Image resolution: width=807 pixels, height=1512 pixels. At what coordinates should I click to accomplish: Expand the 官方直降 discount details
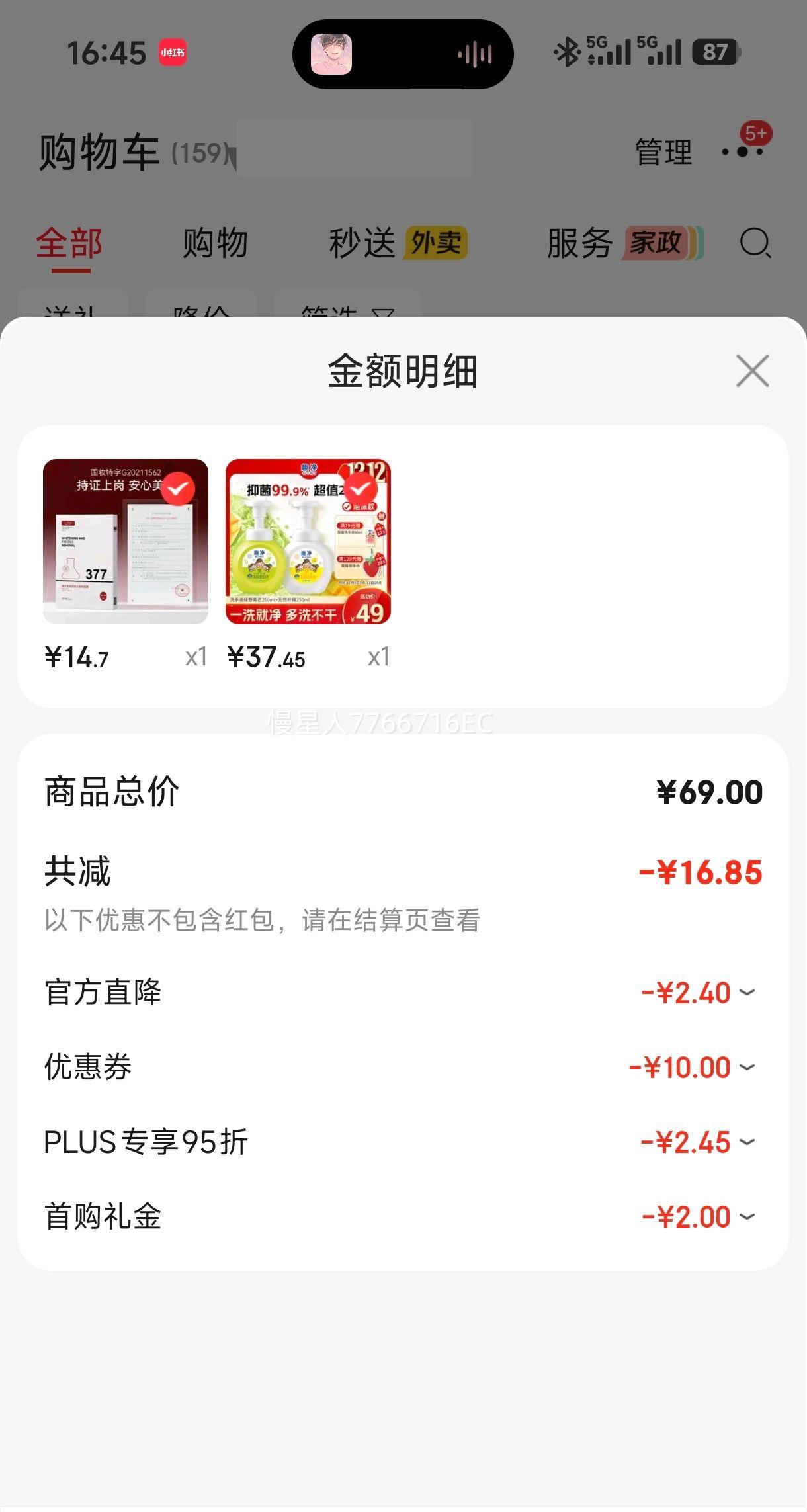[x=748, y=993]
